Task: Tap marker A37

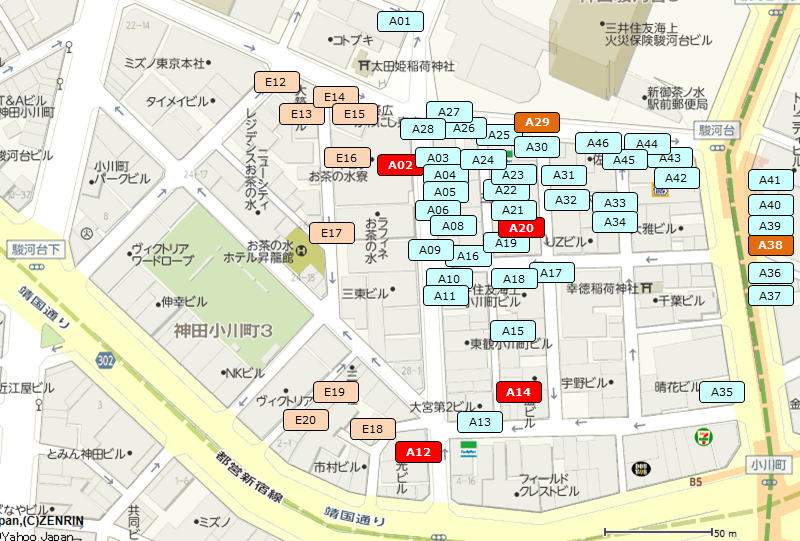Action: 770,296
